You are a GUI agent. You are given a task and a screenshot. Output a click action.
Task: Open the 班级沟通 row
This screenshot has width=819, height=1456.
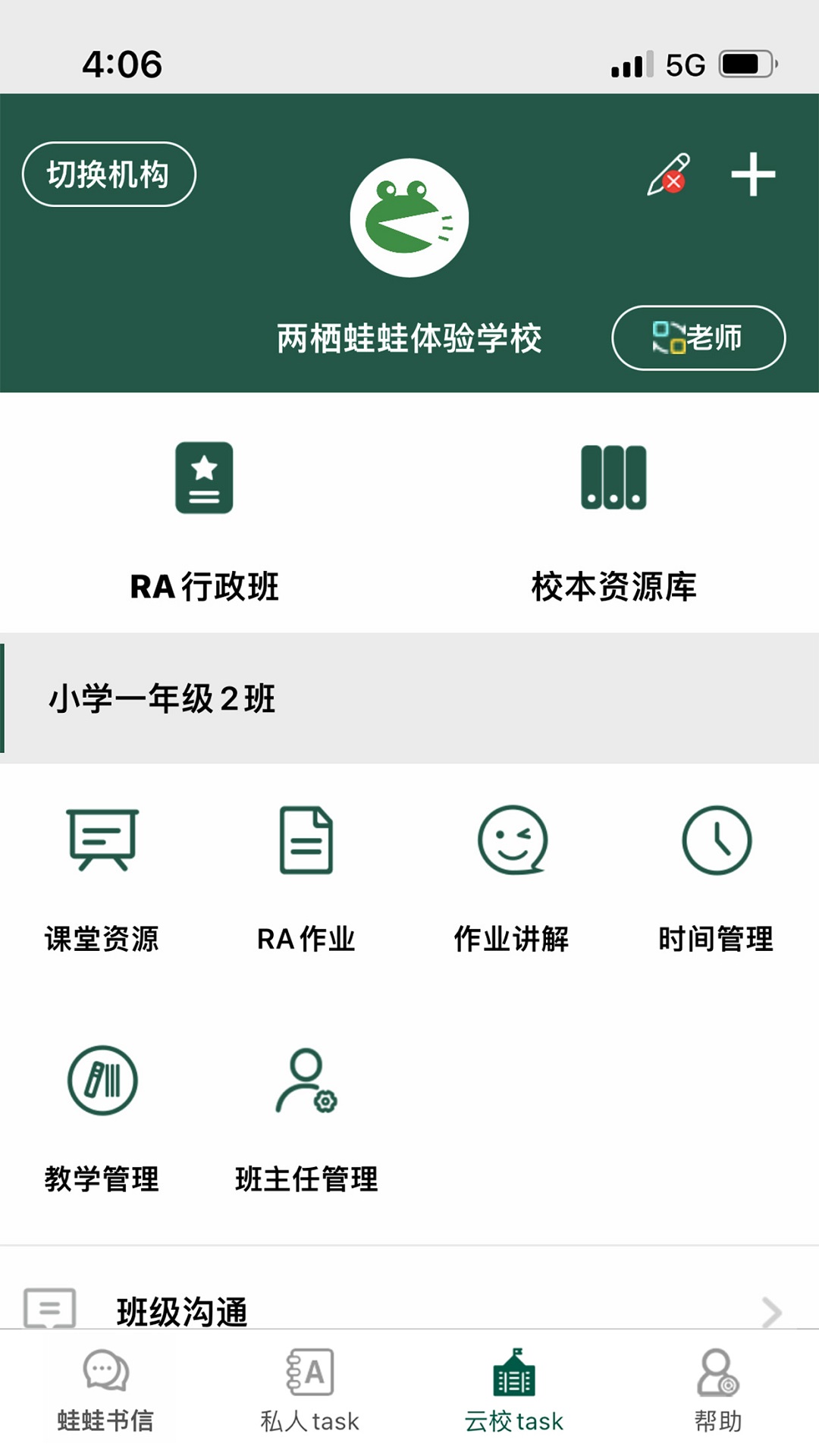pyautogui.click(x=409, y=1310)
